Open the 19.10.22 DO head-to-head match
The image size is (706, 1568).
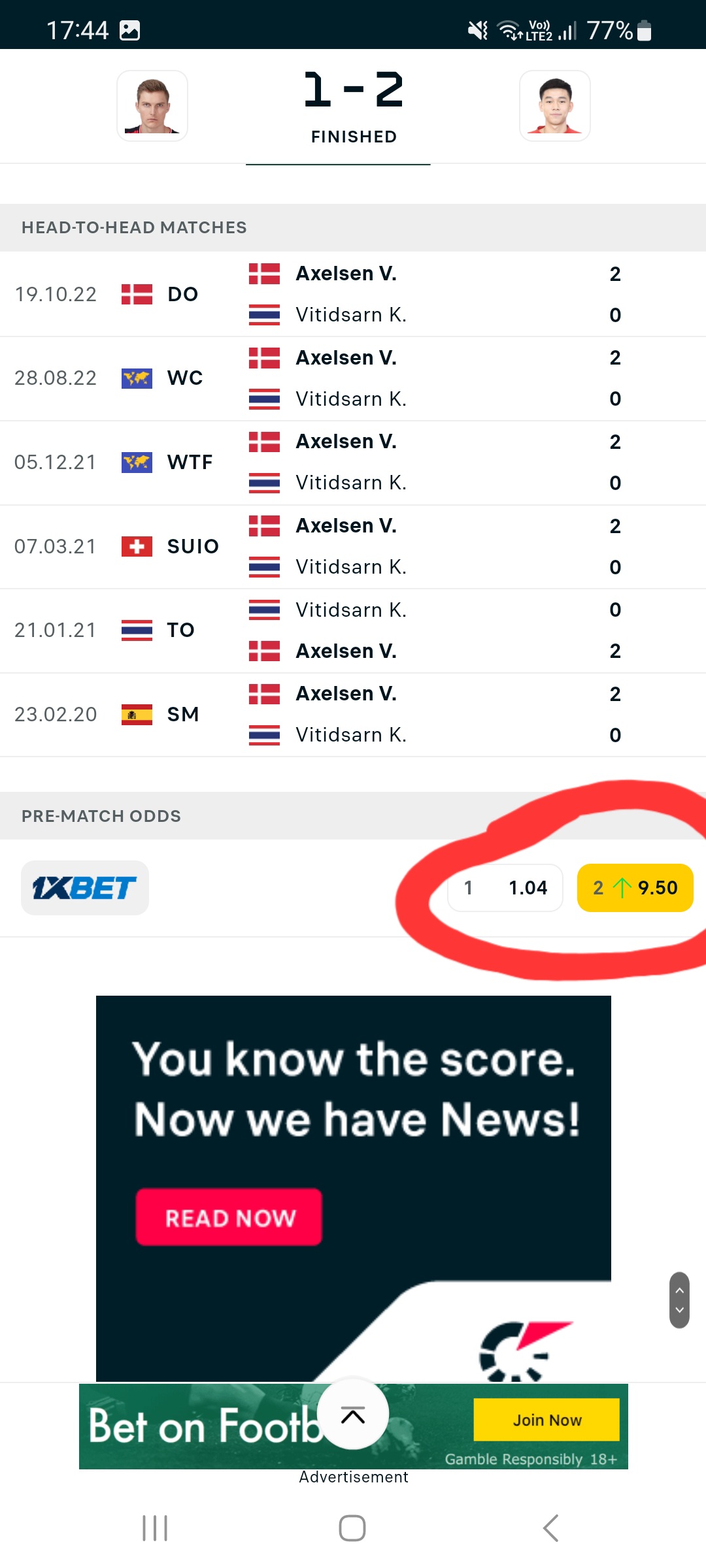[353, 294]
